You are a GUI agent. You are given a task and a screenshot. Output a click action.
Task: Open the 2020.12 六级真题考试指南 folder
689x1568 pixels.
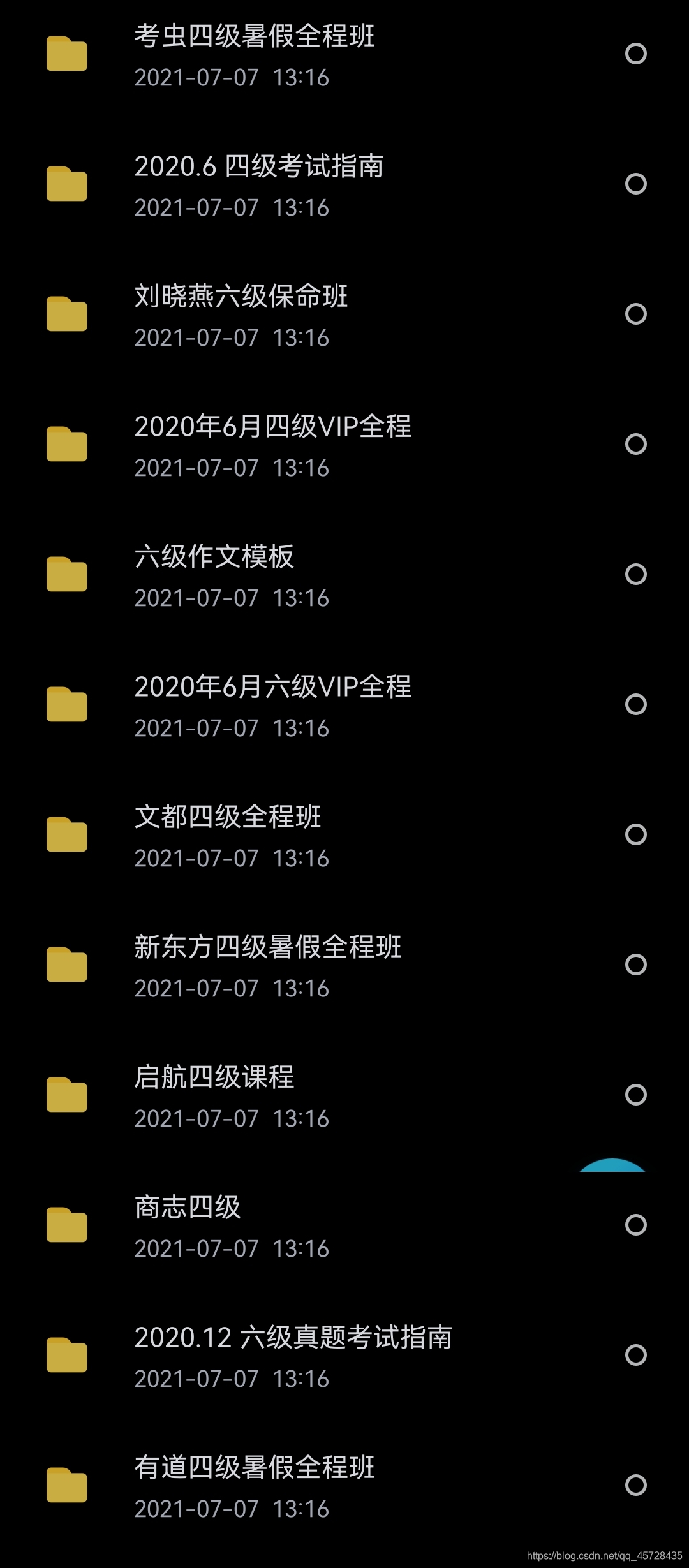pyautogui.click(x=293, y=1338)
